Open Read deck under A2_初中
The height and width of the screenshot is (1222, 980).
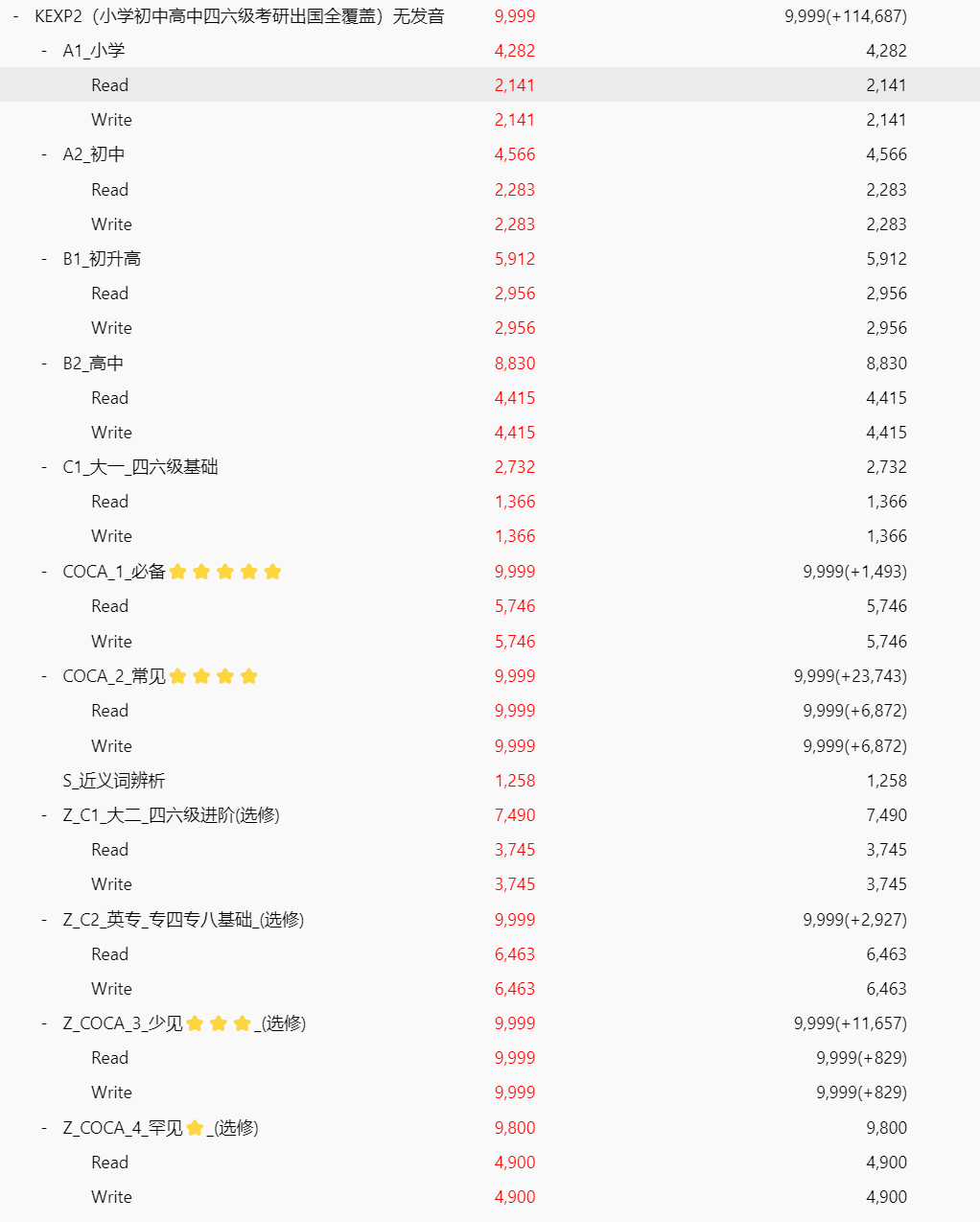click(110, 190)
